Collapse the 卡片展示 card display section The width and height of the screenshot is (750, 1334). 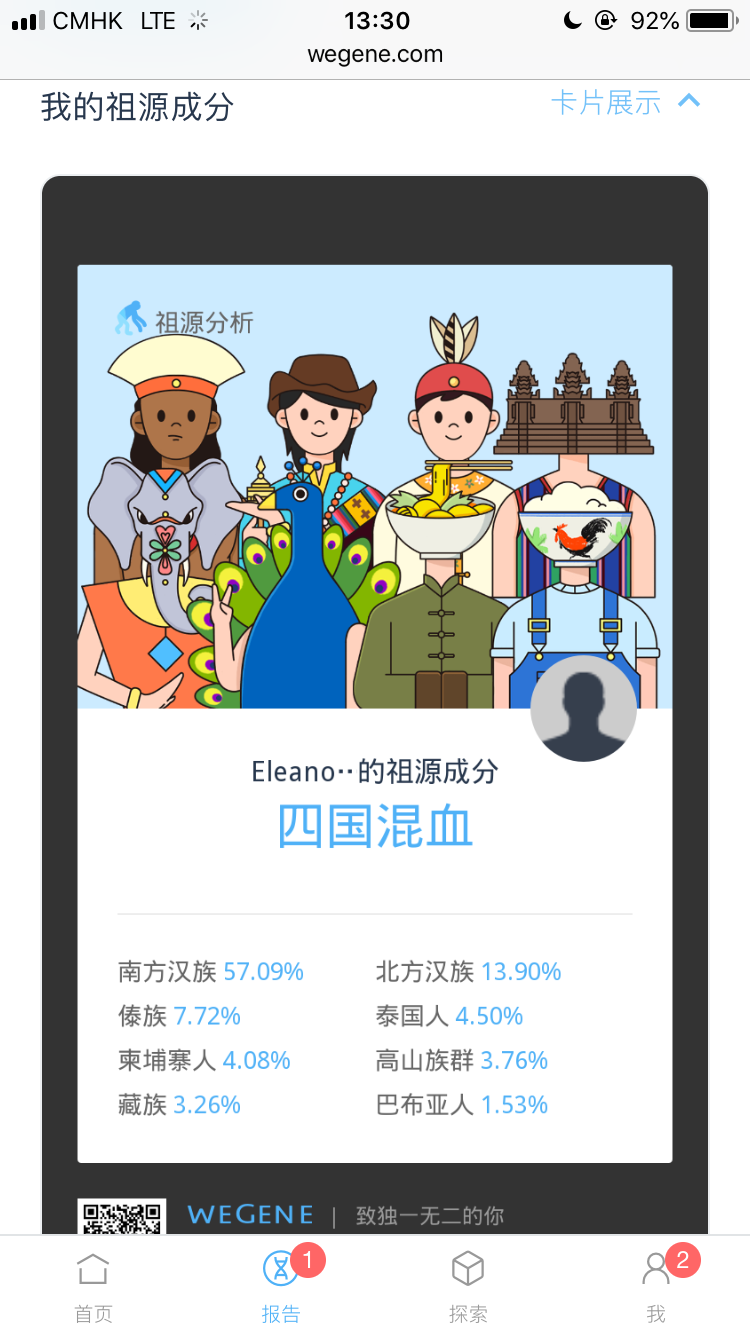coord(626,102)
